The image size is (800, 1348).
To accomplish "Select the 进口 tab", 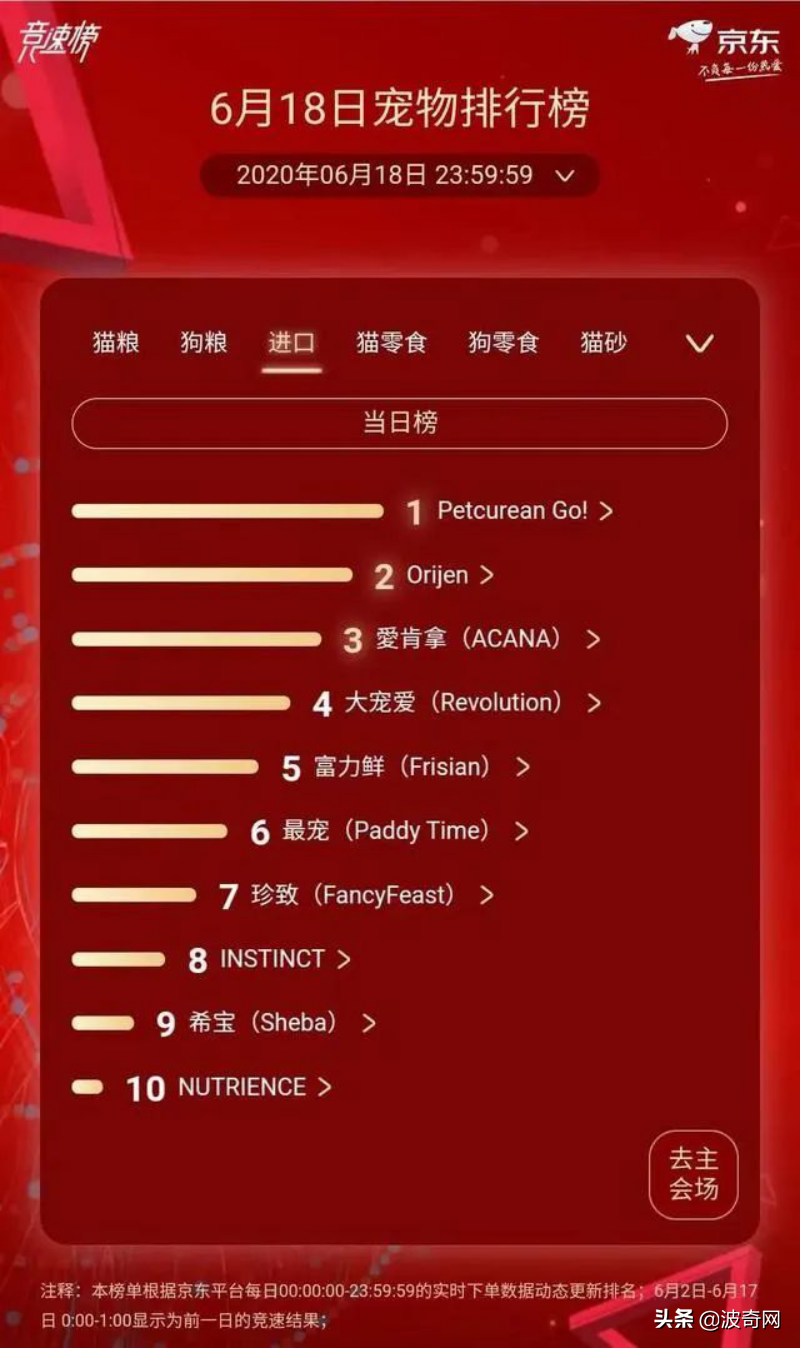I will [292, 343].
